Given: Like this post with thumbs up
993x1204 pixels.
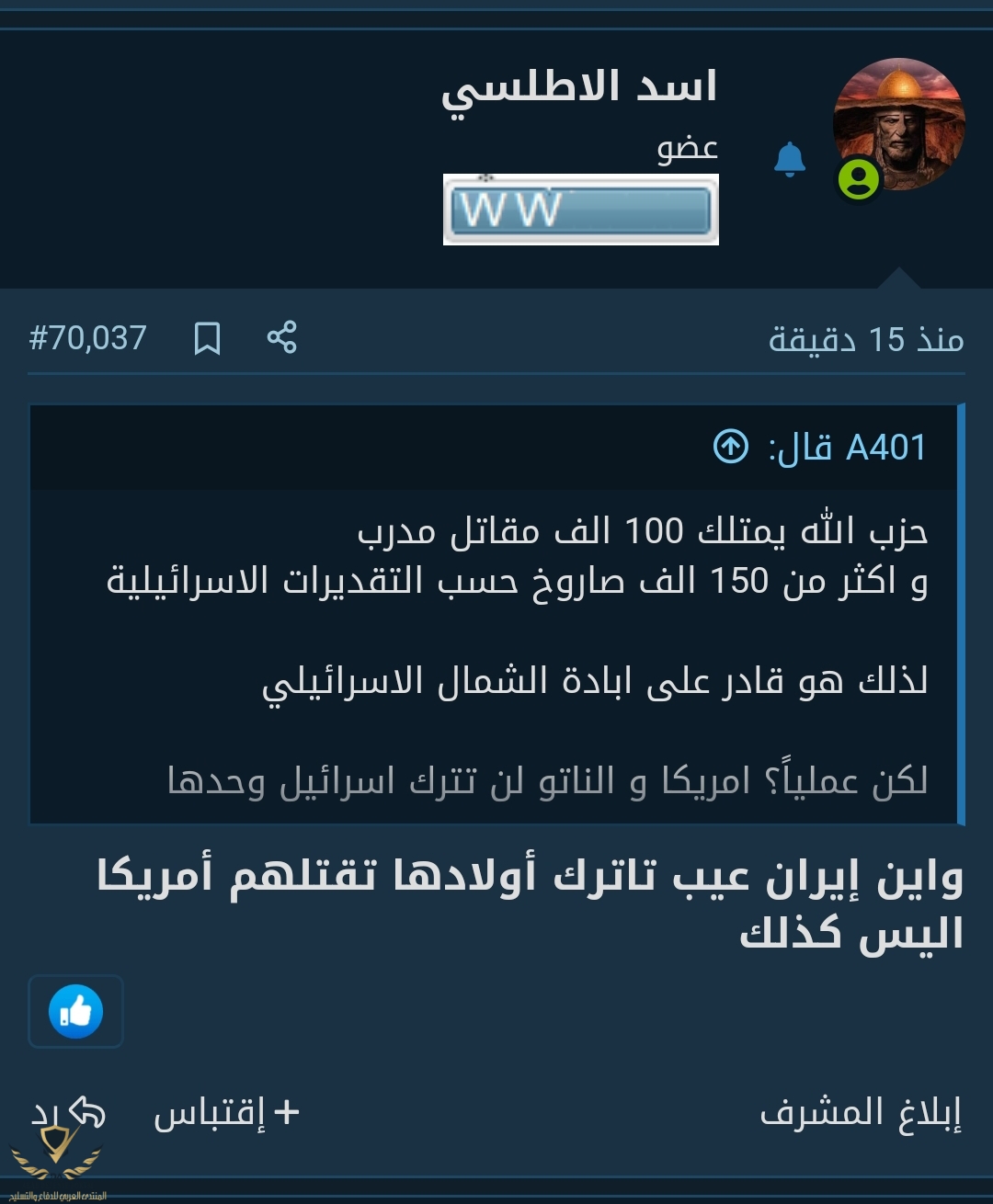Looking at the screenshot, I should click(x=75, y=1011).
